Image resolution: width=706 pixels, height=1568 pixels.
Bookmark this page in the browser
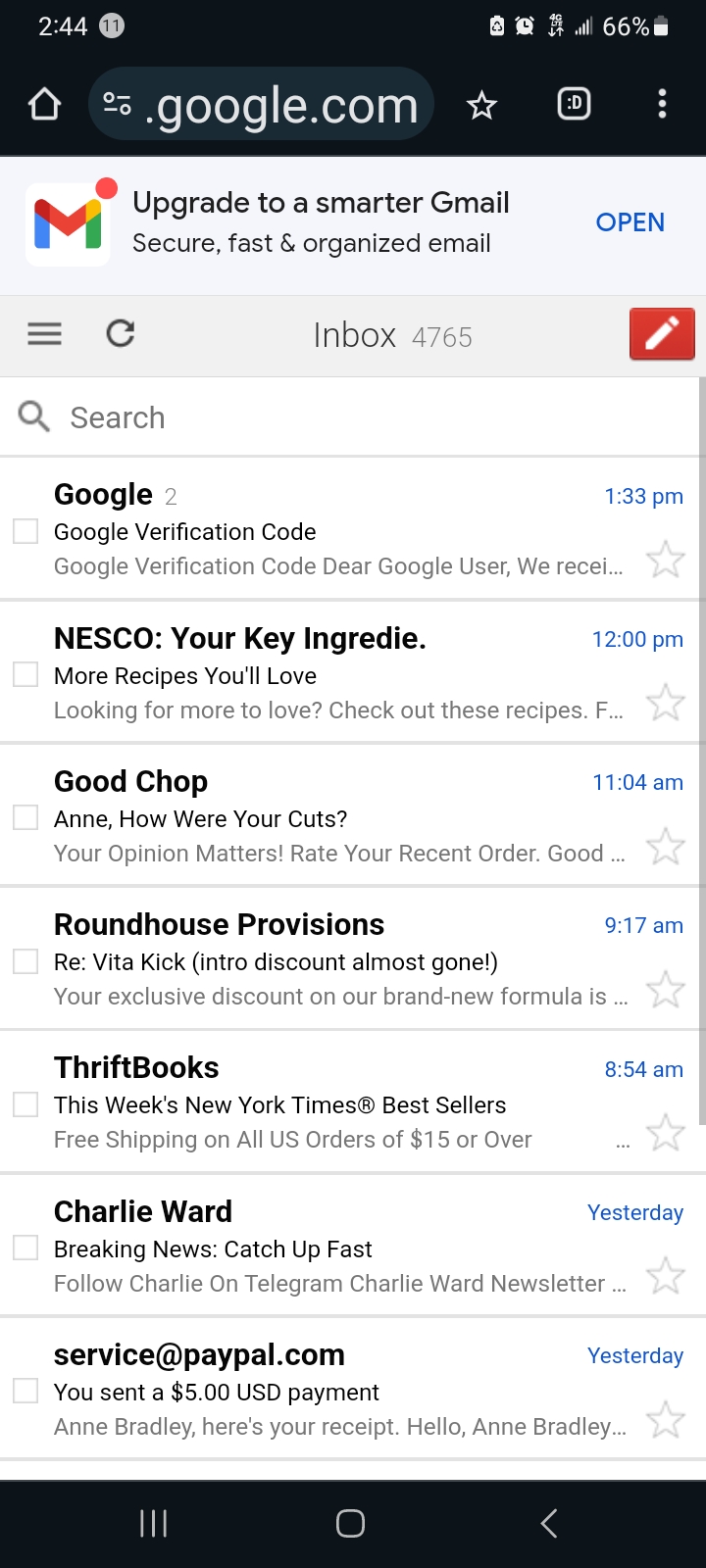coord(481,105)
